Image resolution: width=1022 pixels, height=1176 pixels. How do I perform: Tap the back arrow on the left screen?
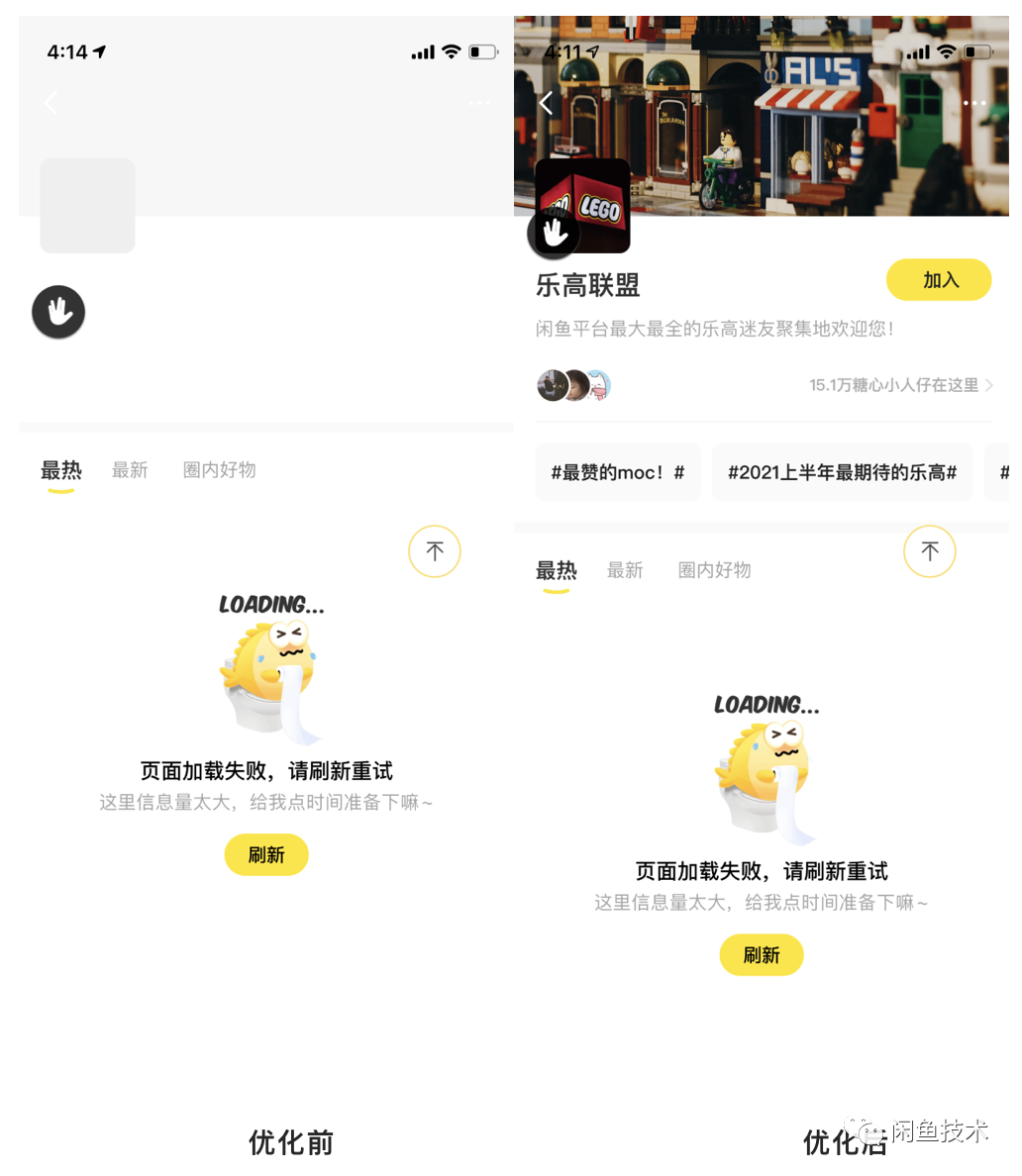[x=51, y=103]
